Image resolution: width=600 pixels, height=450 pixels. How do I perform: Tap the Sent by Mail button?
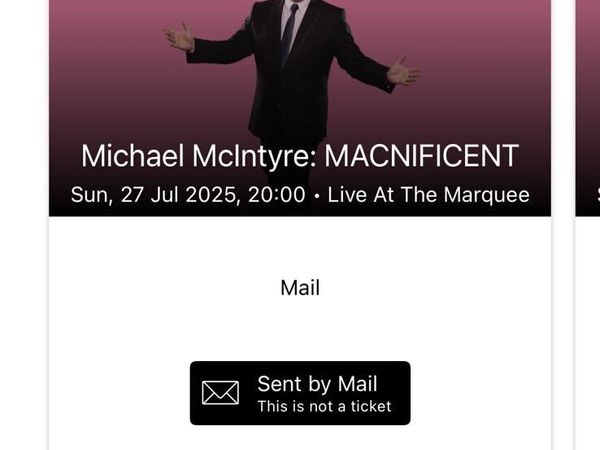point(300,393)
